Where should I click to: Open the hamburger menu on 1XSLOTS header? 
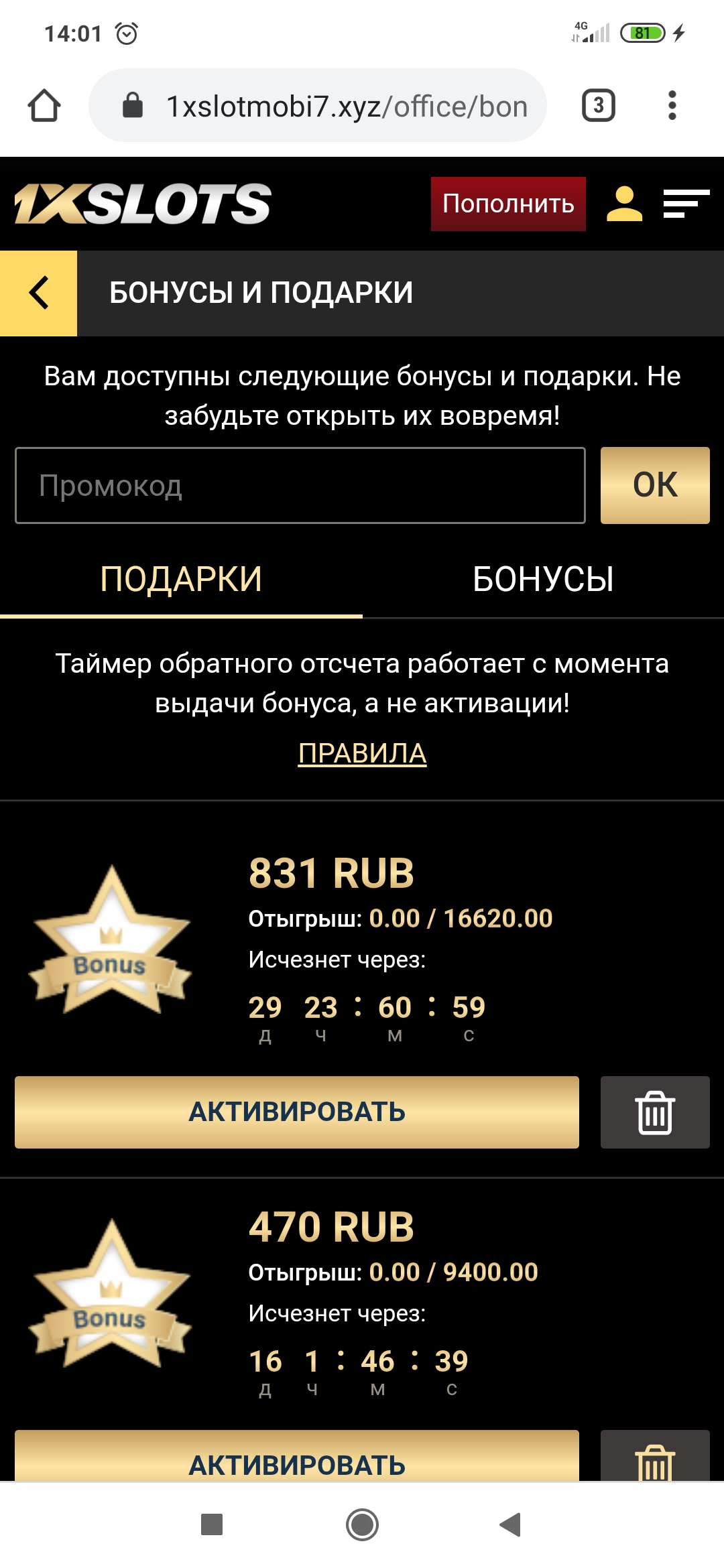685,202
